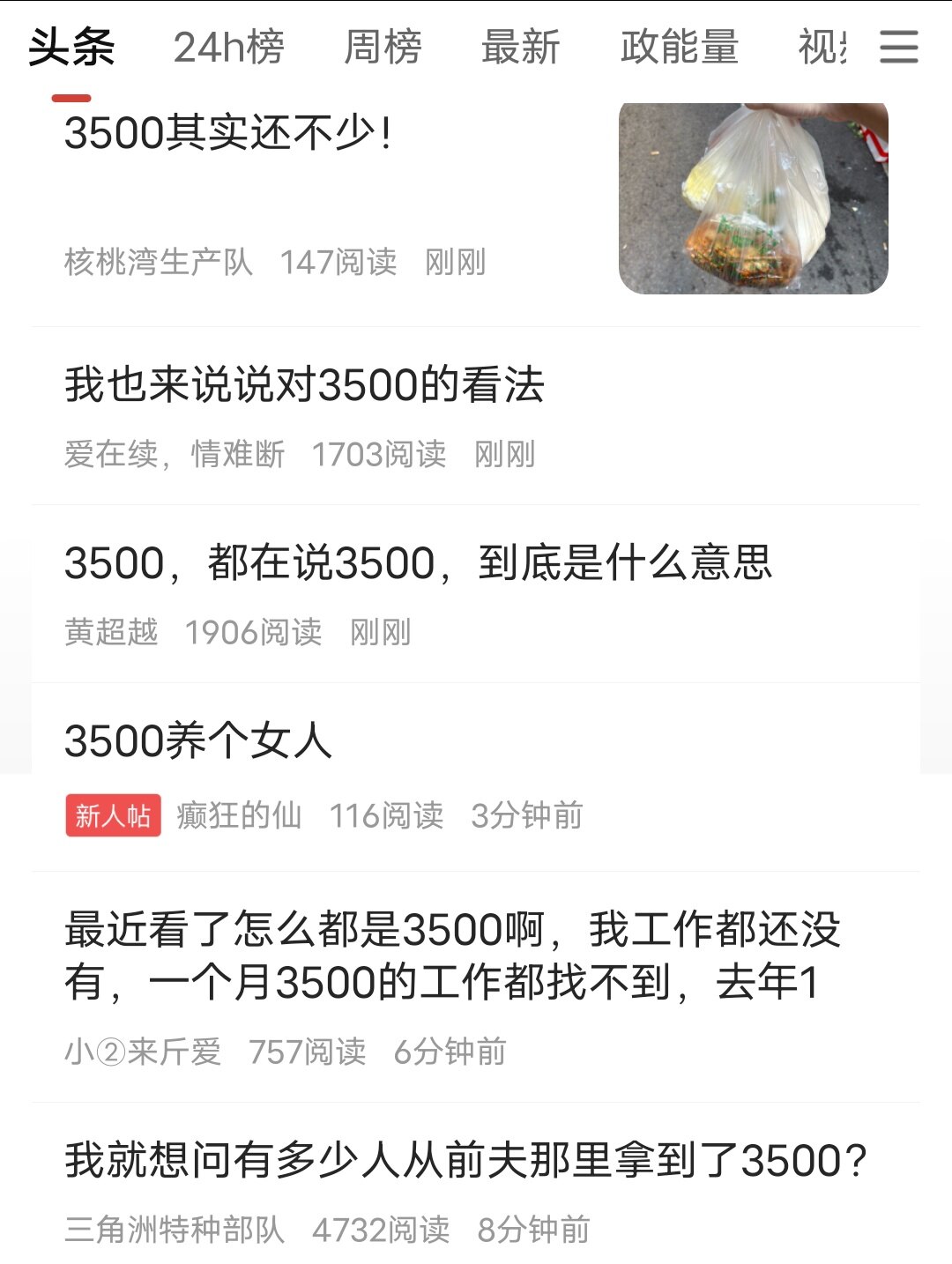
Task: Select the 头条 tab
Action: click(x=71, y=48)
